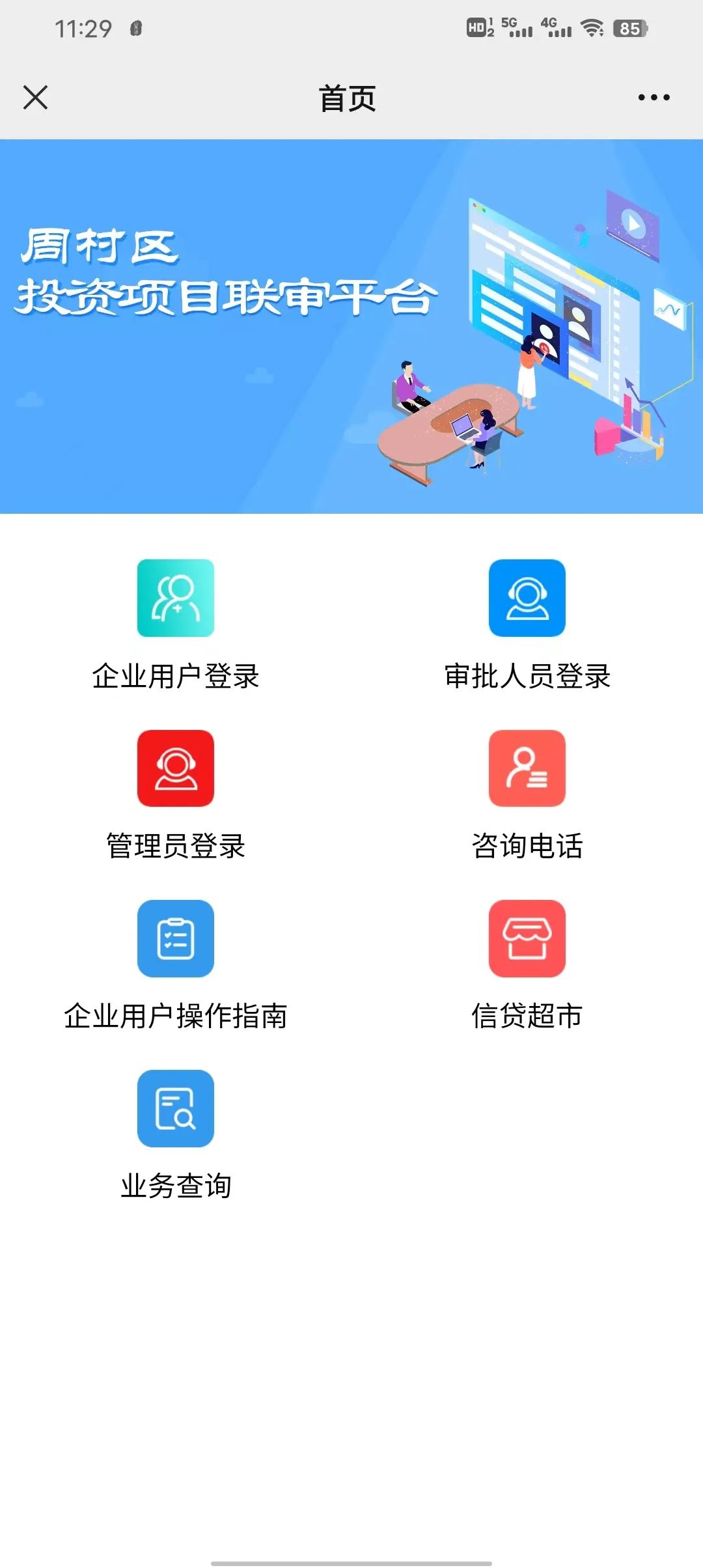View 咨询电话 (consultation phone numbers)
This screenshot has width=703, height=1568.
527,769
